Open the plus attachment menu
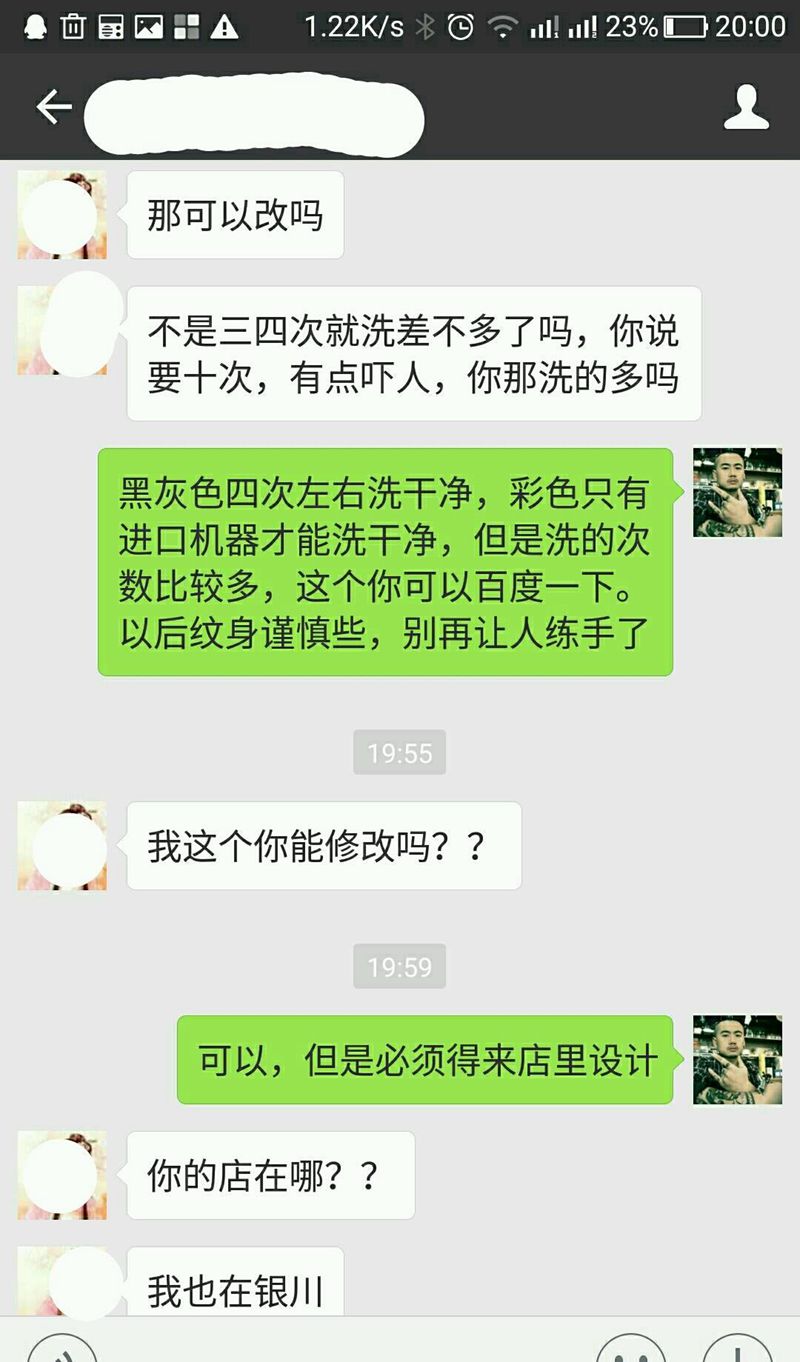800x1362 pixels. (738, 1350)
